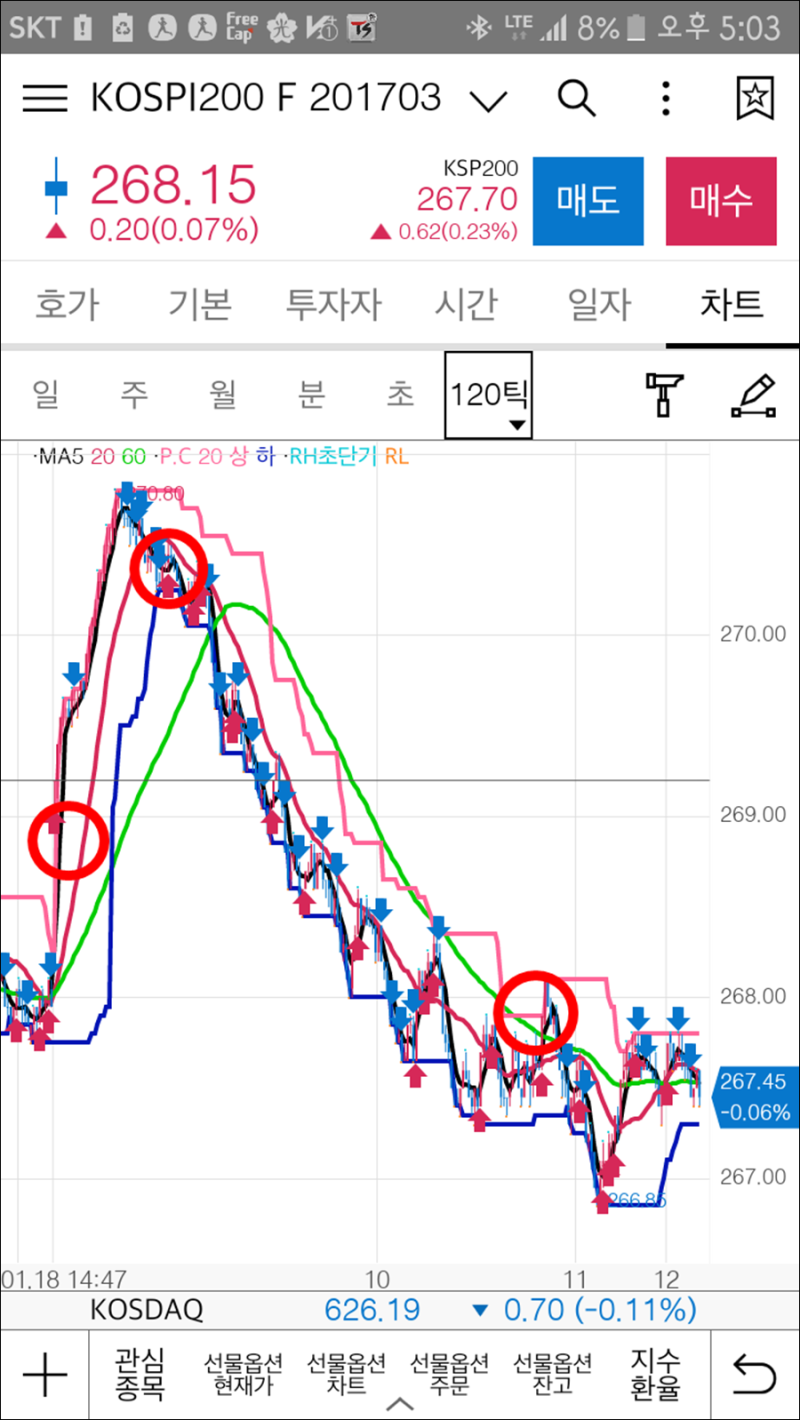Tap the plus button in bottom bar
Image resolution: width=800 pixels, height=1420 pixels.
(x=45, y=1376)
